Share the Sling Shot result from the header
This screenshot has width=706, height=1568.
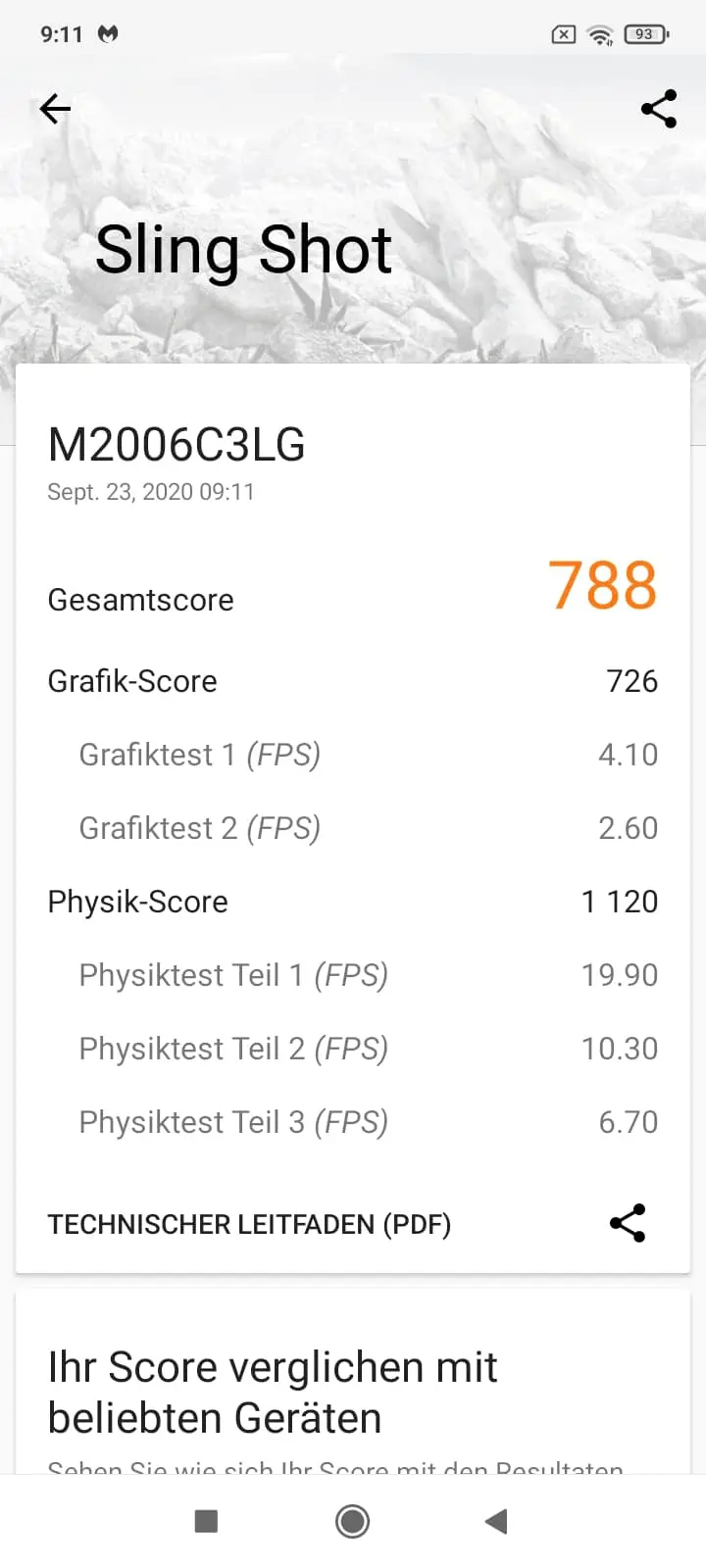[x=659, y=109]
